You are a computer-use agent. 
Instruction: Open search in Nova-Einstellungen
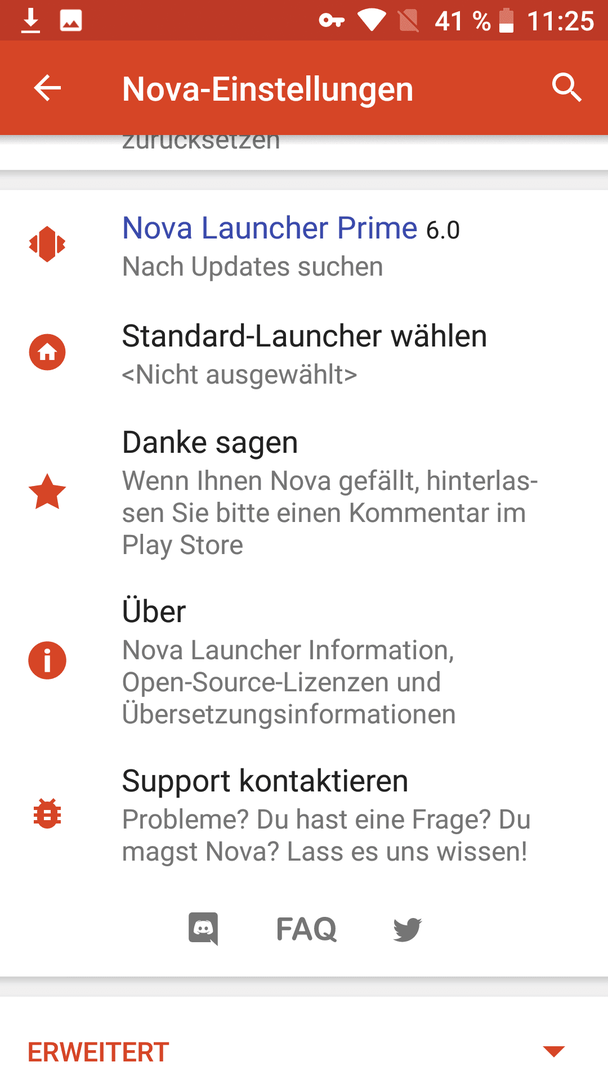[x=567, y=88]
